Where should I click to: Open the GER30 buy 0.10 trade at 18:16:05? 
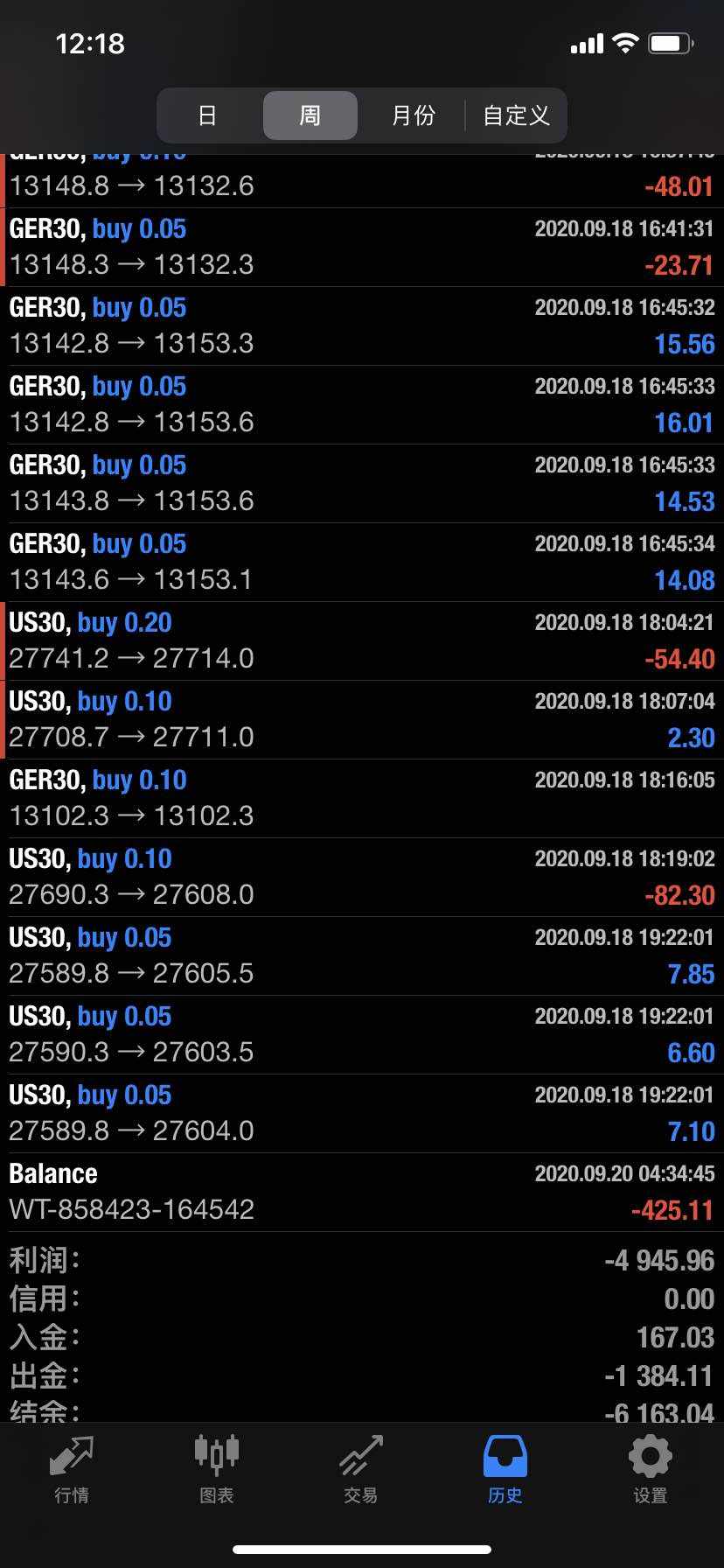(362, 798)
